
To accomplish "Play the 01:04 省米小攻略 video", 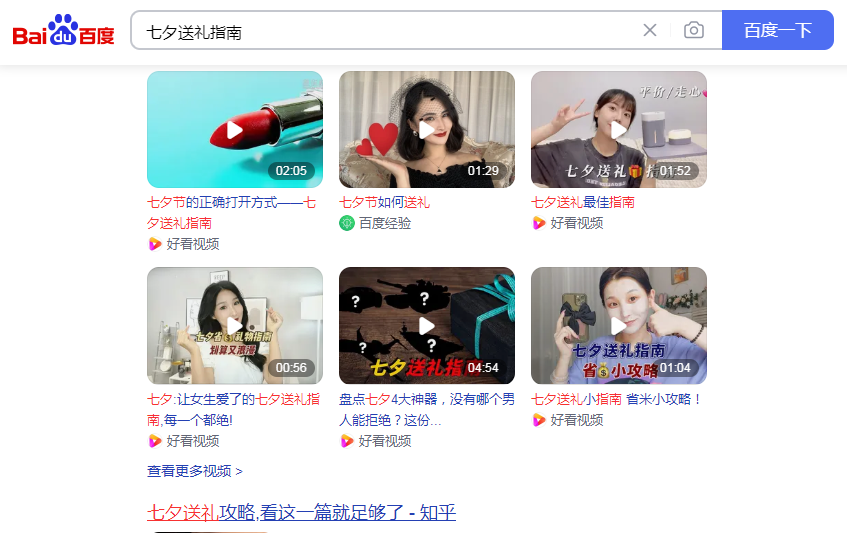I will tap(619, 326).
